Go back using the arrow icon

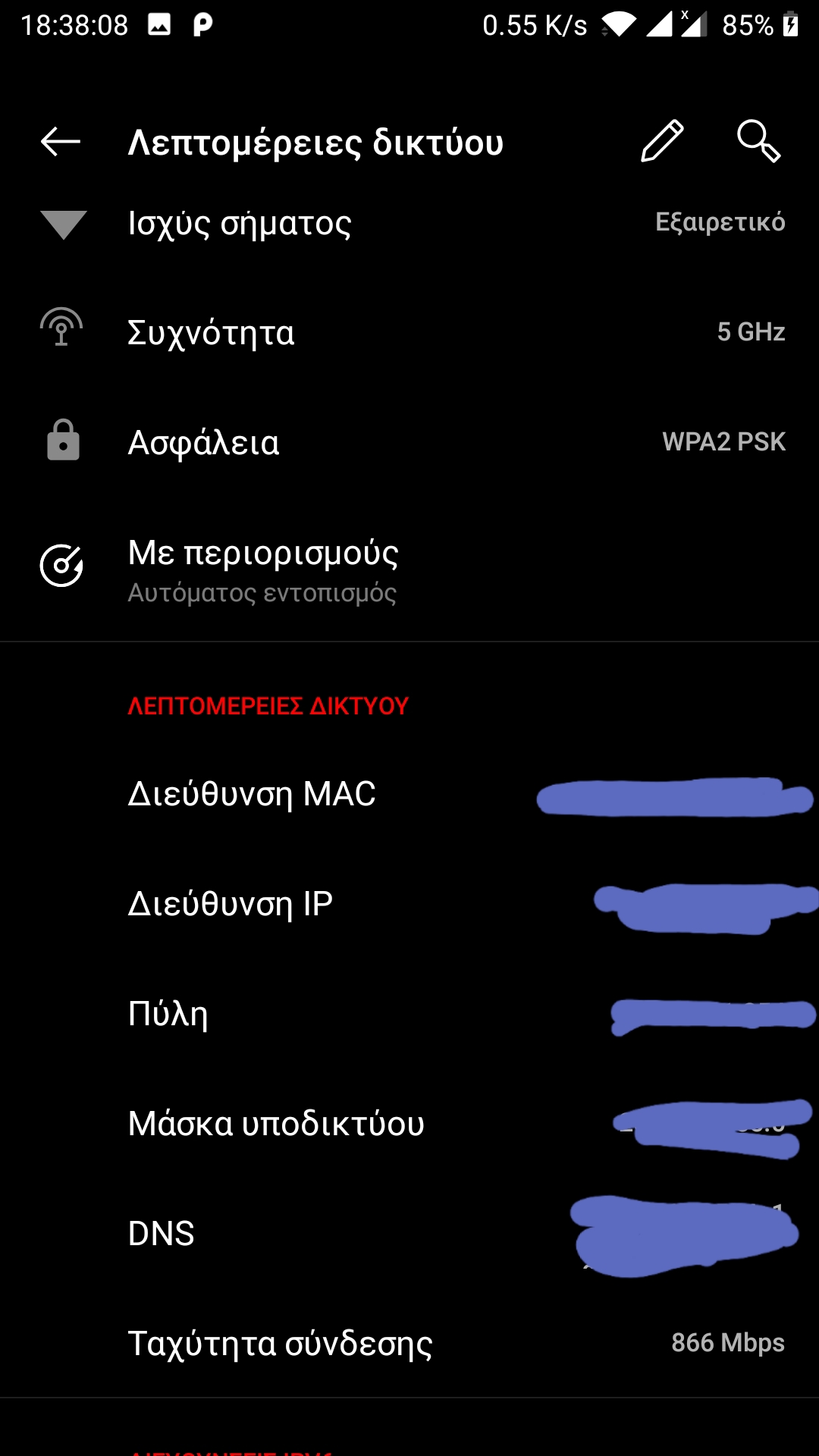pos(61,141)
